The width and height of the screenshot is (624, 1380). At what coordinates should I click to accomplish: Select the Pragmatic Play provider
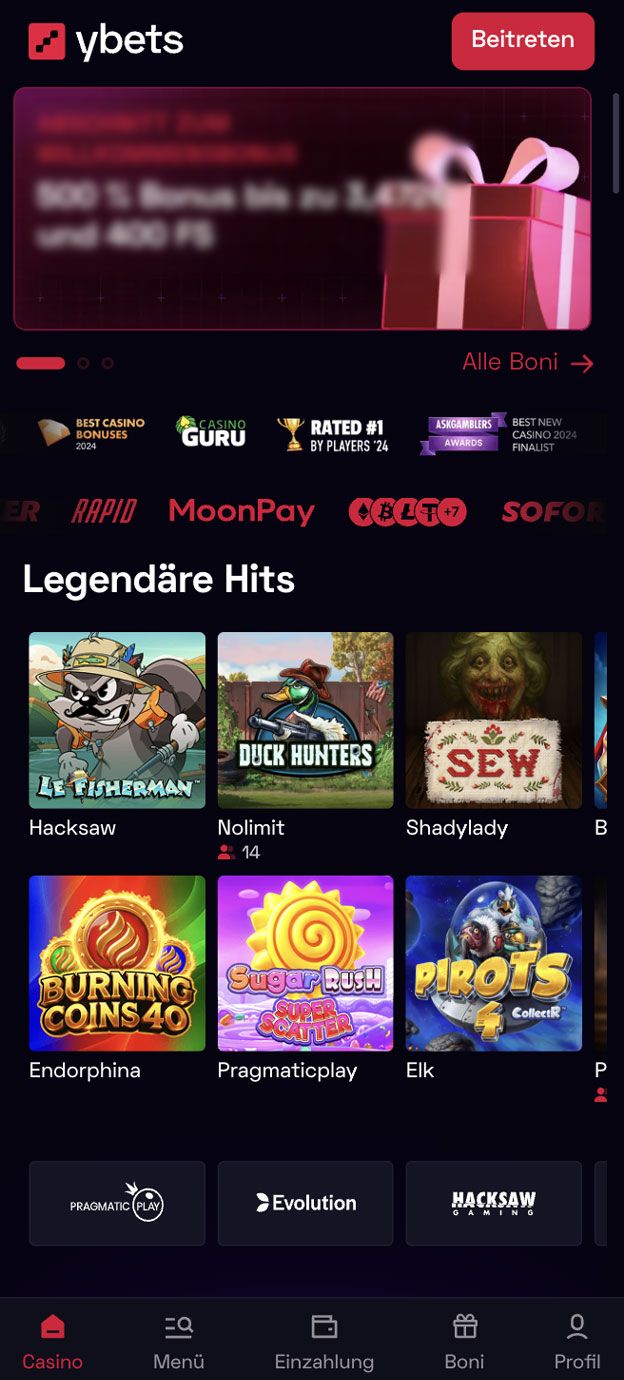tap(117, 1203)
